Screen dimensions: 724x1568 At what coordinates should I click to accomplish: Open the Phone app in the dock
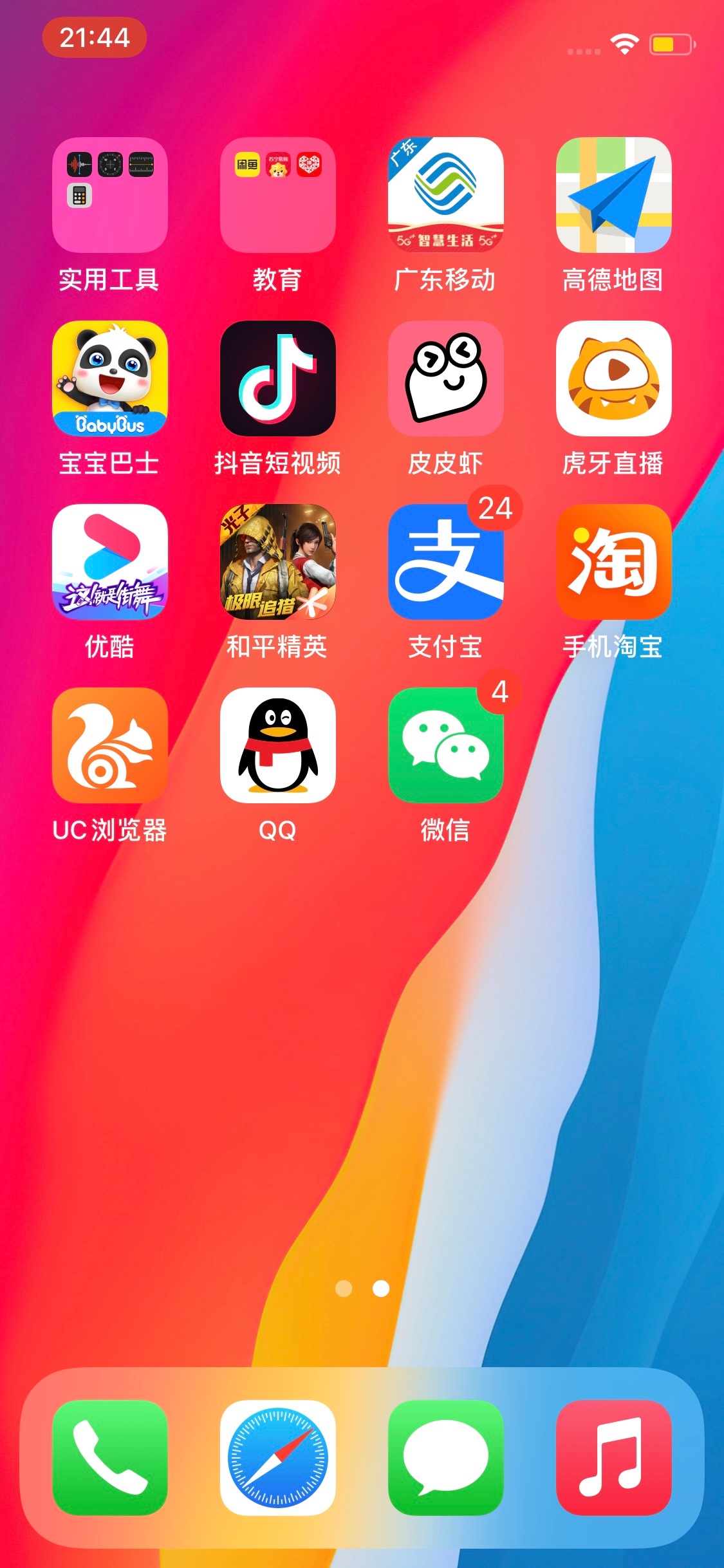click(x=110, y=1457)
